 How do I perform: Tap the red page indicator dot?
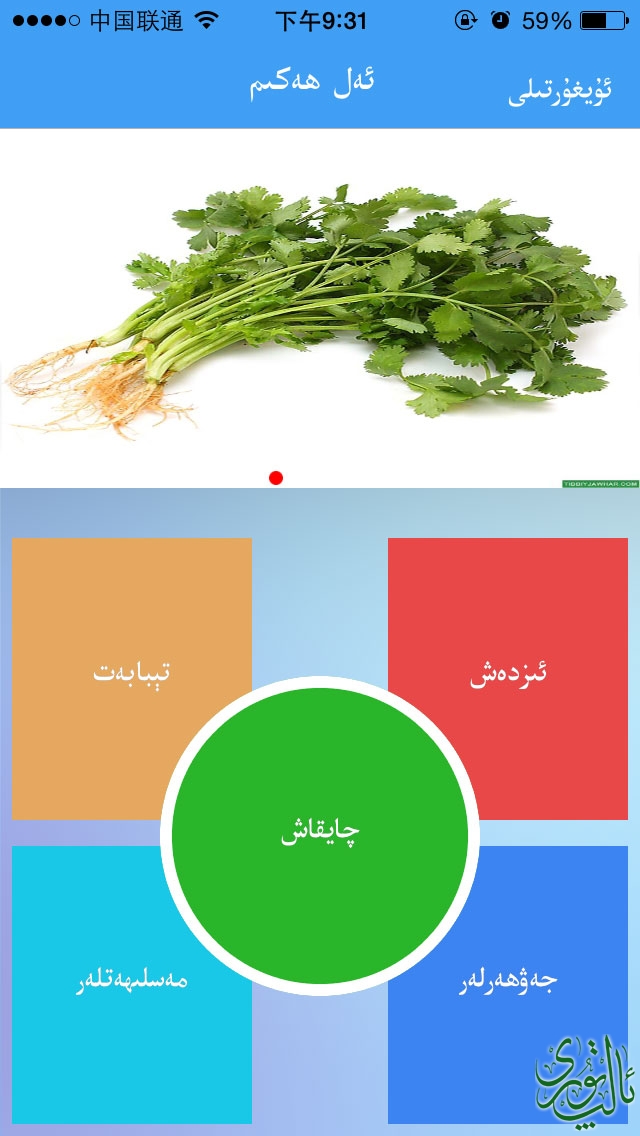[276, 478]
